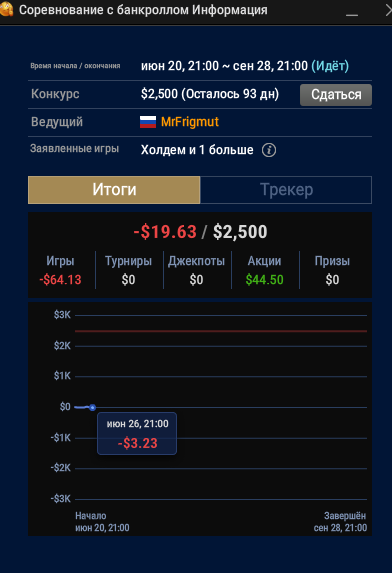The image size is (392, 573).
Task: Close the bankroll competition window
Action: pos(388,11)
